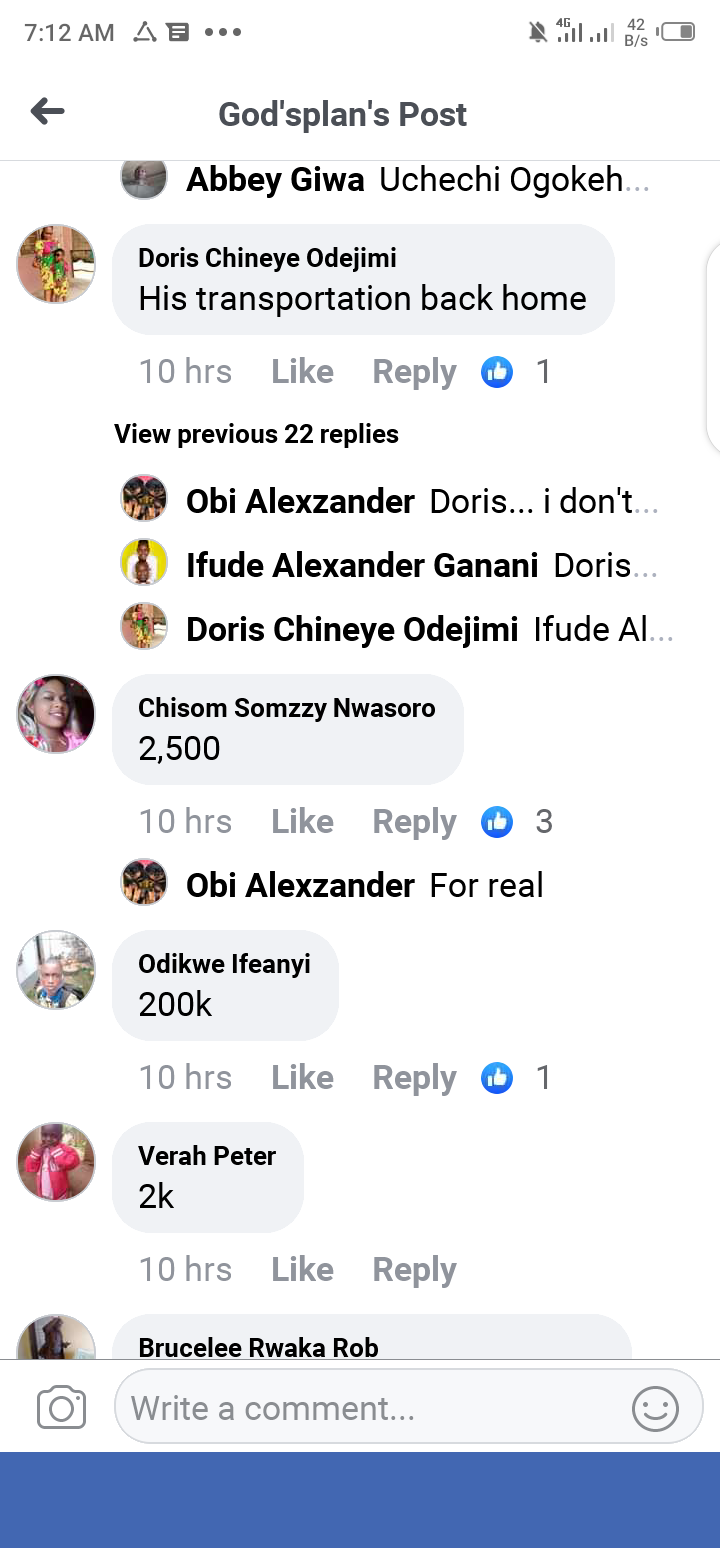720x1548 pixels.
Task: Open Ifude Alexander Ganani's reply
Action: pyautogui.click(x=420, y=566)
